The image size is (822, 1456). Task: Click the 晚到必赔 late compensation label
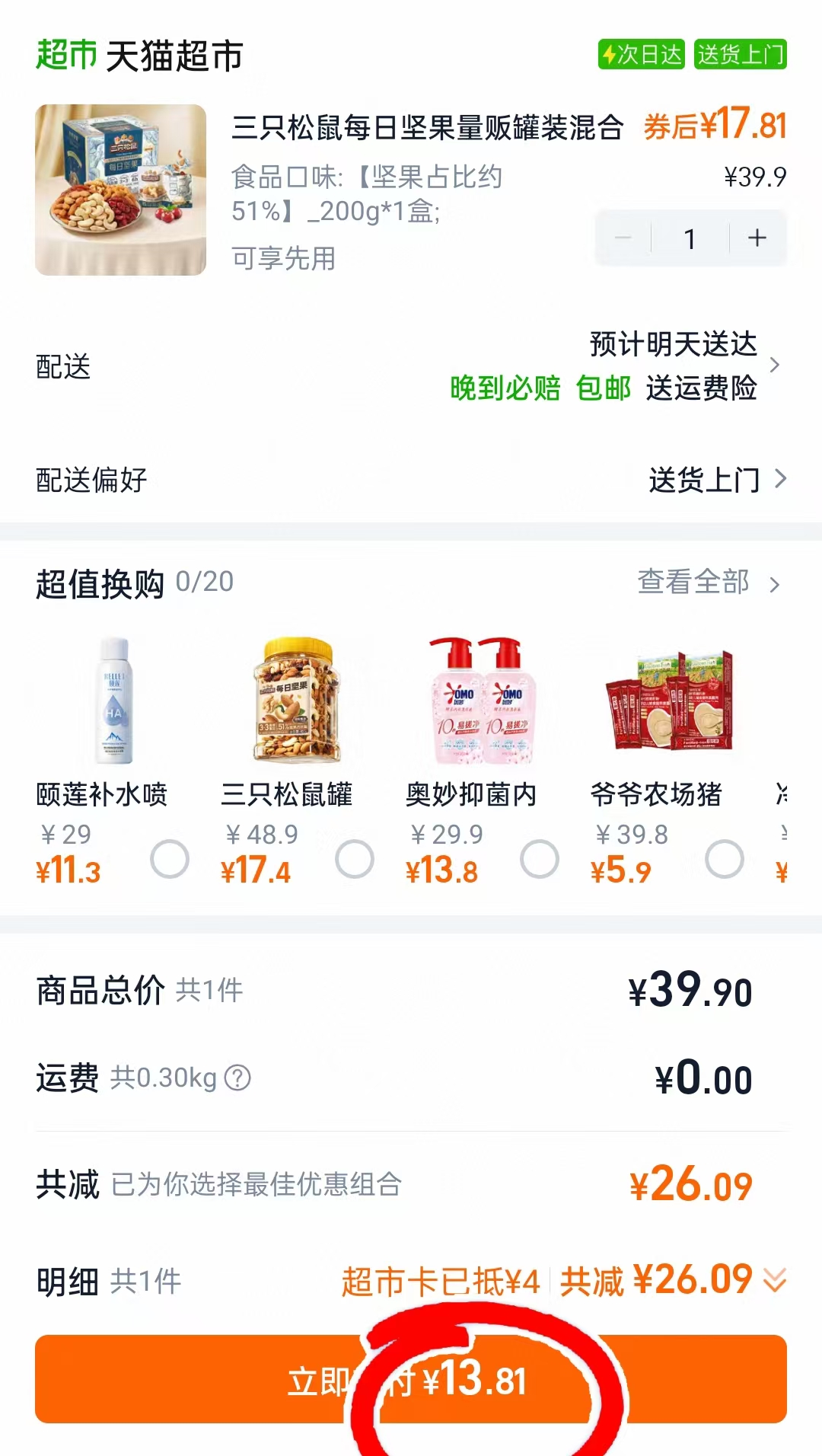click(503, 388)
